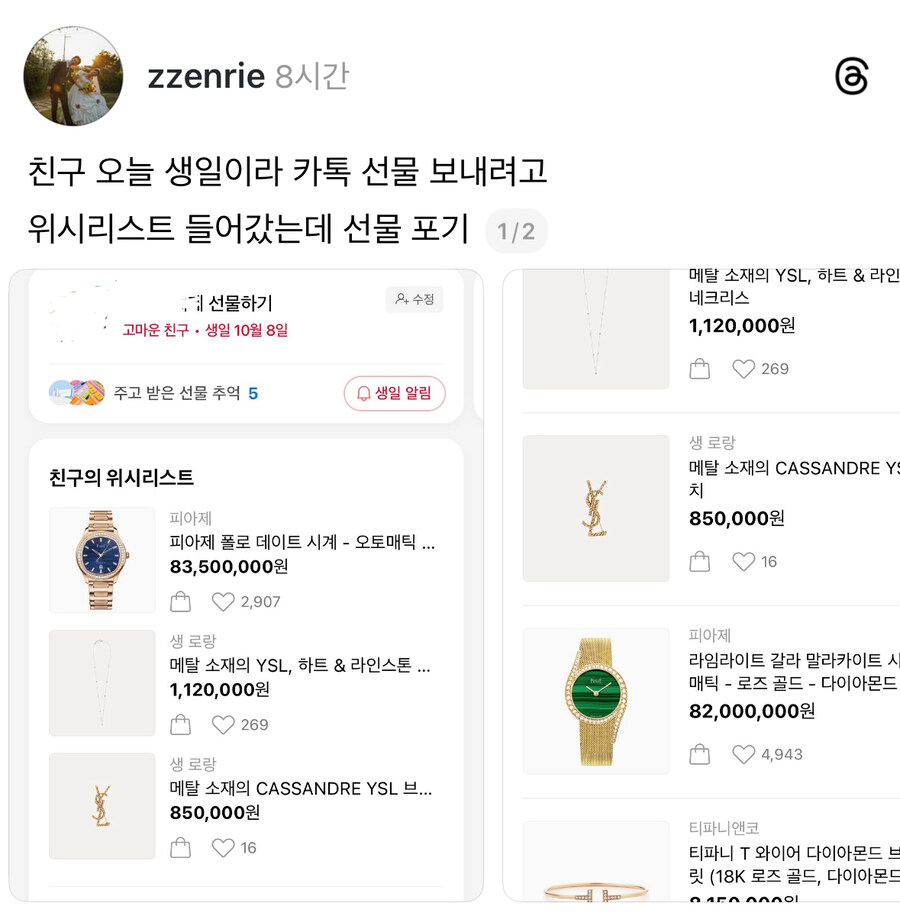Click the 수정 button

click(414, 299)
